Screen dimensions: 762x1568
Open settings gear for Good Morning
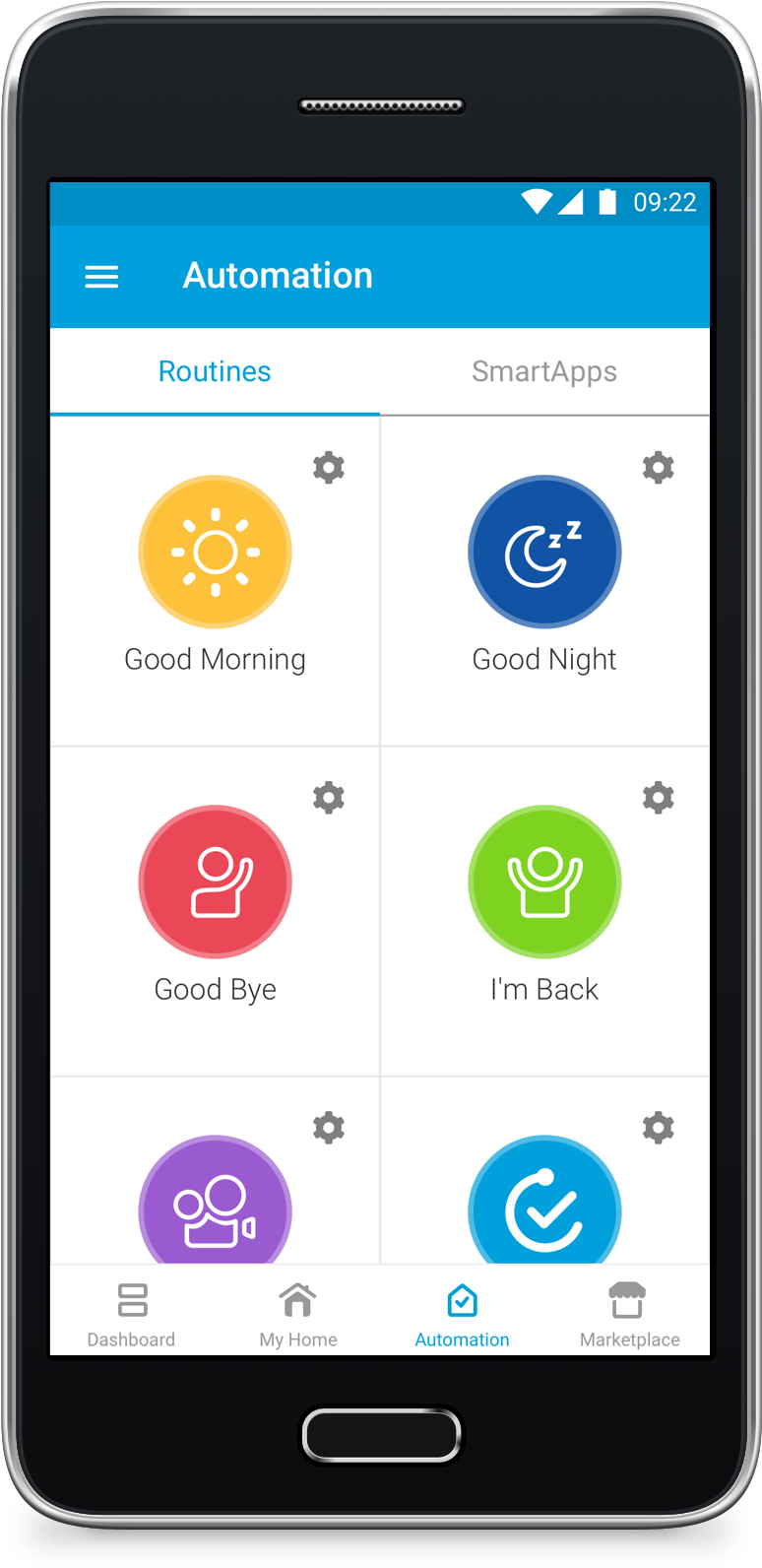point(329,467)
